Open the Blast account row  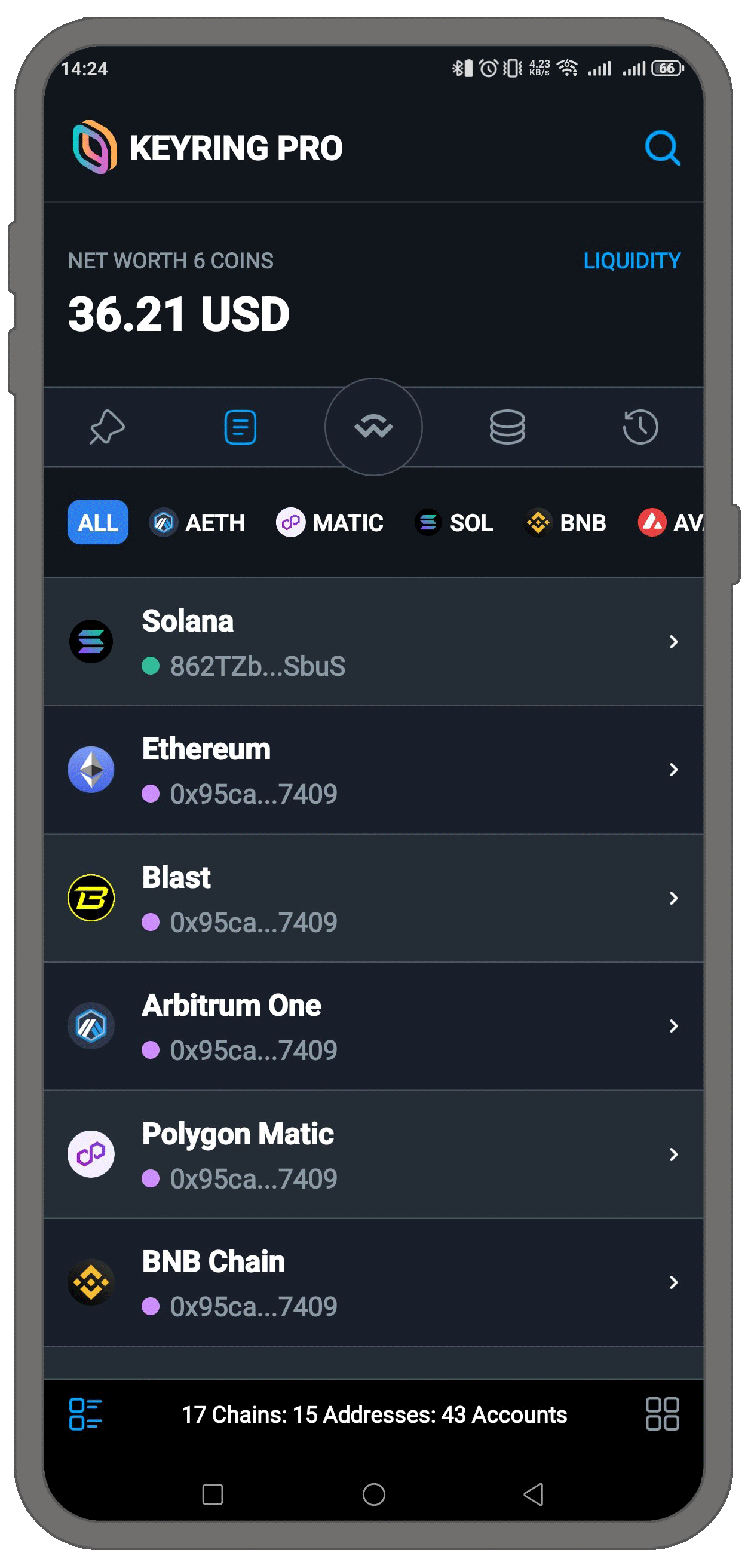pyautogui.click(x=373, y=899)
